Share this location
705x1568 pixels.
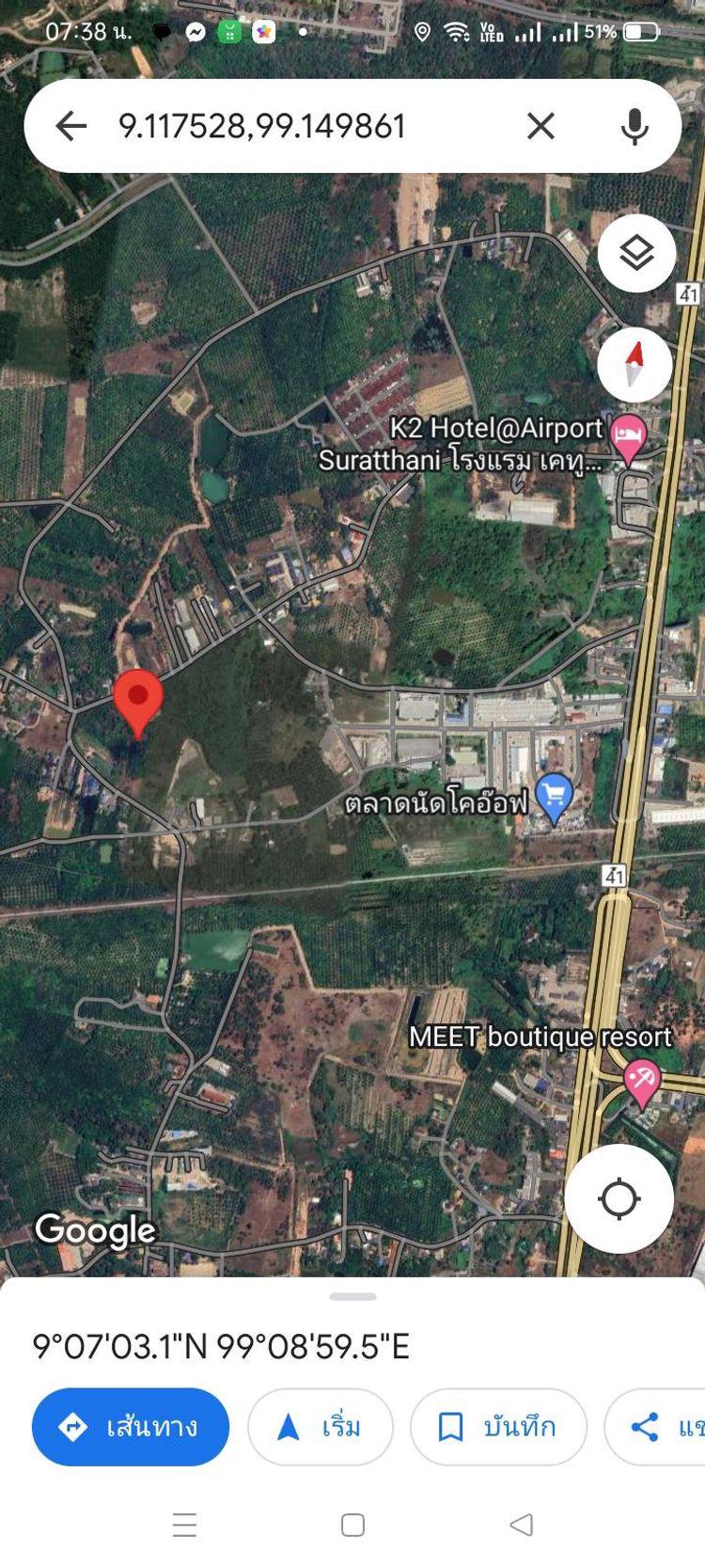pyautogui.click(x=658, y=1427)
